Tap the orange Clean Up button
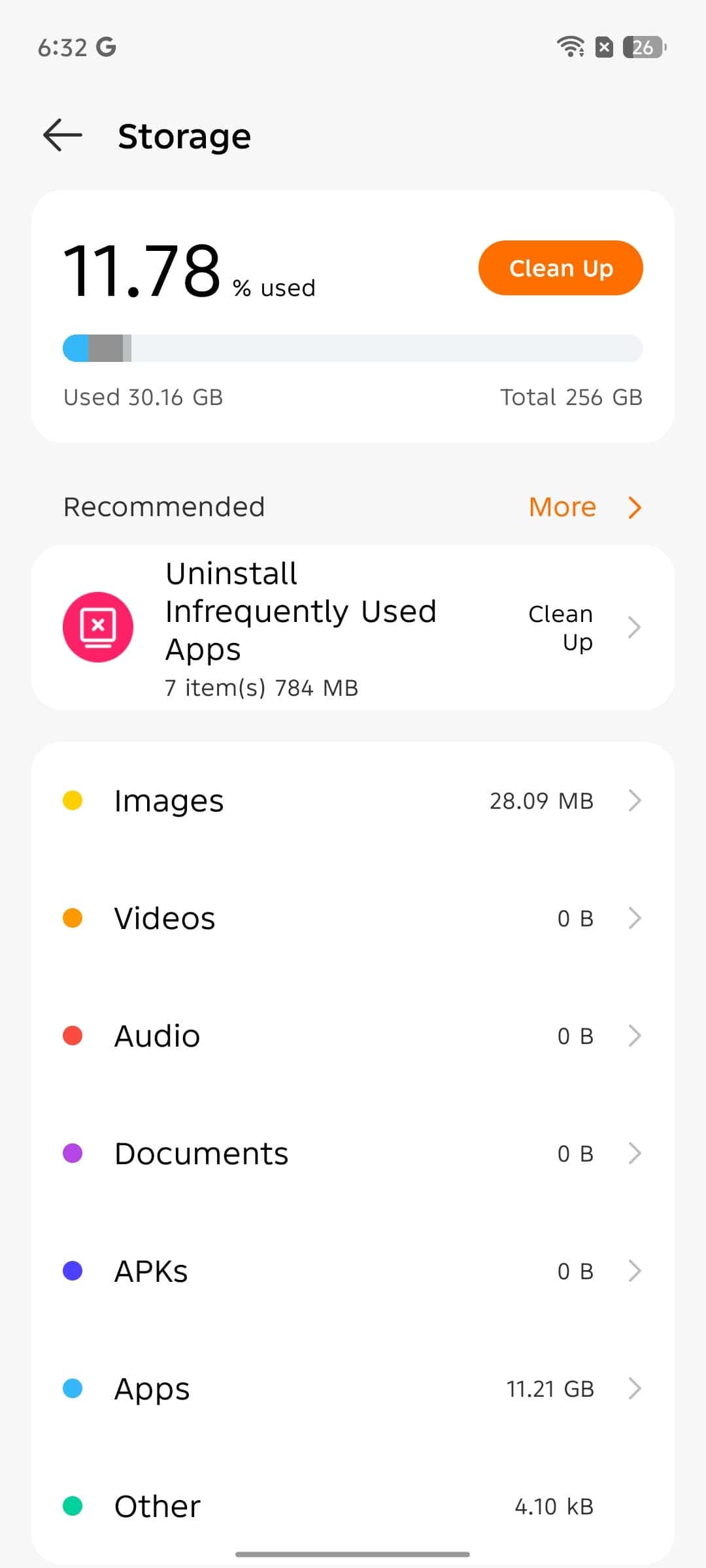The image size is (706, 1568). point(560,268)
